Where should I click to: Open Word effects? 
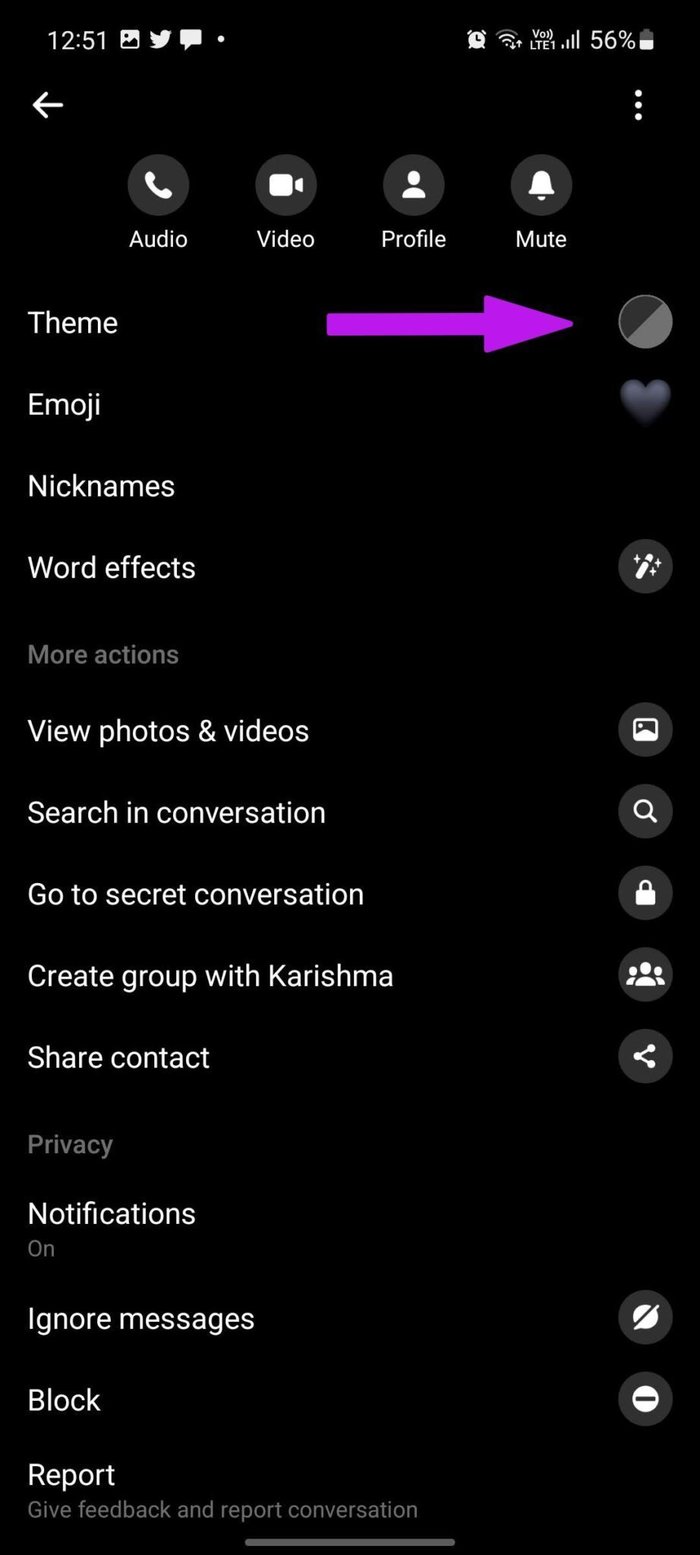[350, 567]
